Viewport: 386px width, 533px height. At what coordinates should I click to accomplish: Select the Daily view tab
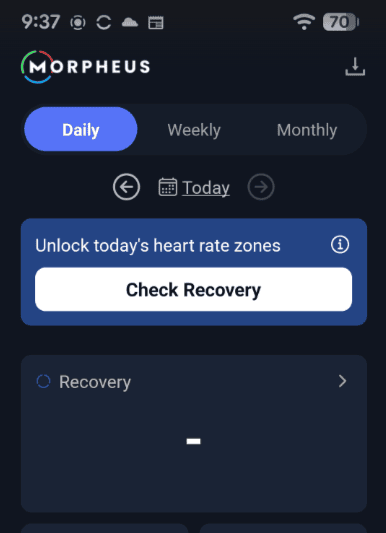(81, 129)
